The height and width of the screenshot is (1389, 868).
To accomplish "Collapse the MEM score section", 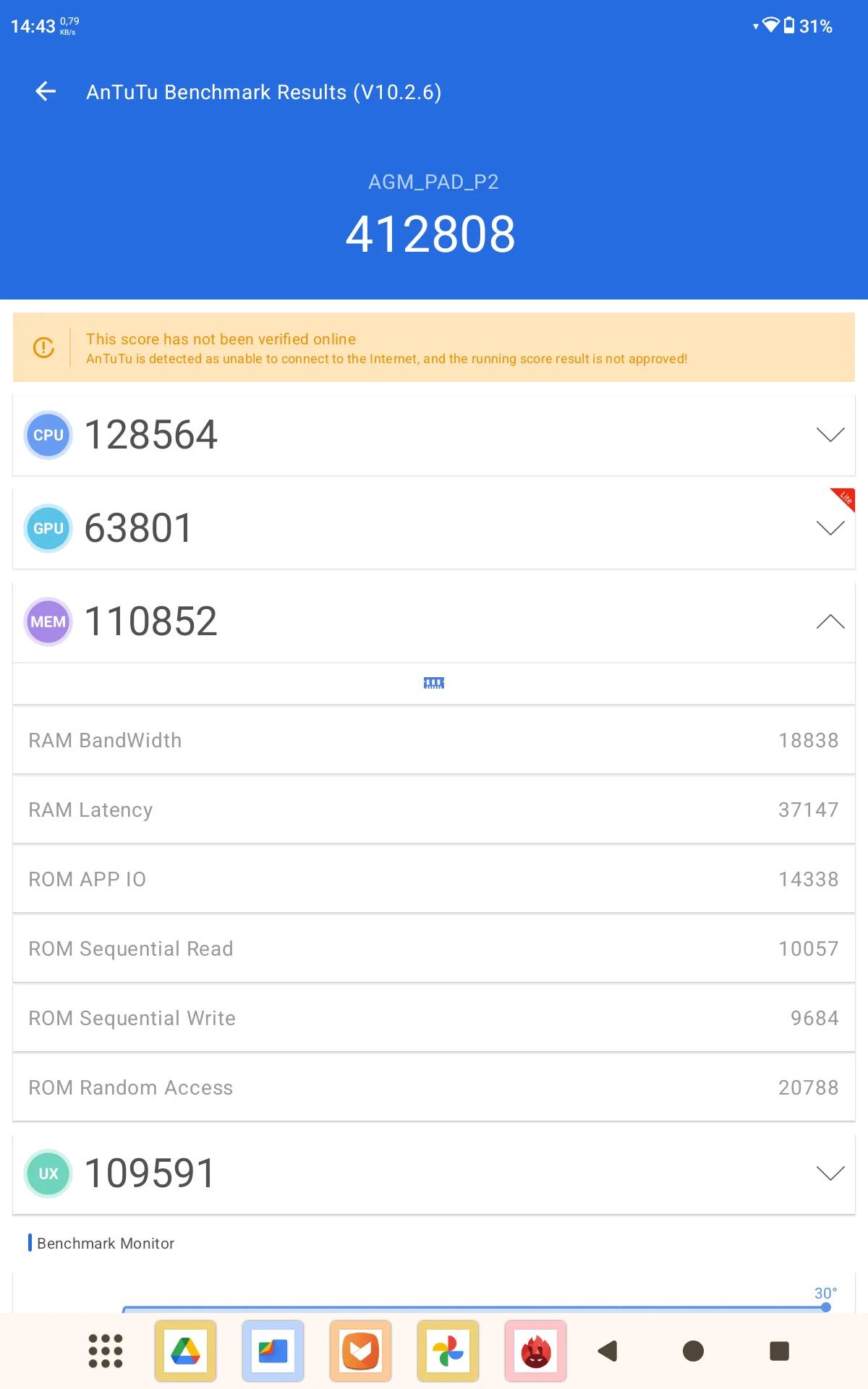I will coord(830,621).
